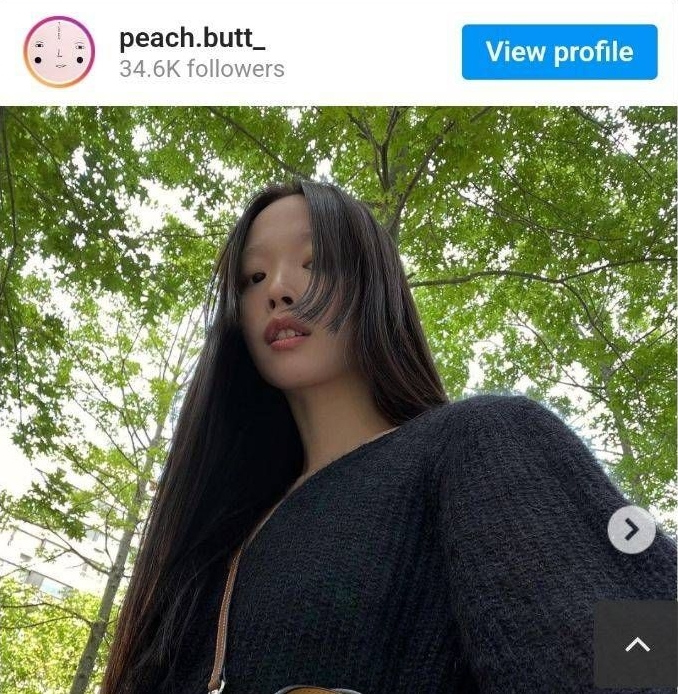Tap the View profile button
This screenshot has height=694, width=678.
559,52
